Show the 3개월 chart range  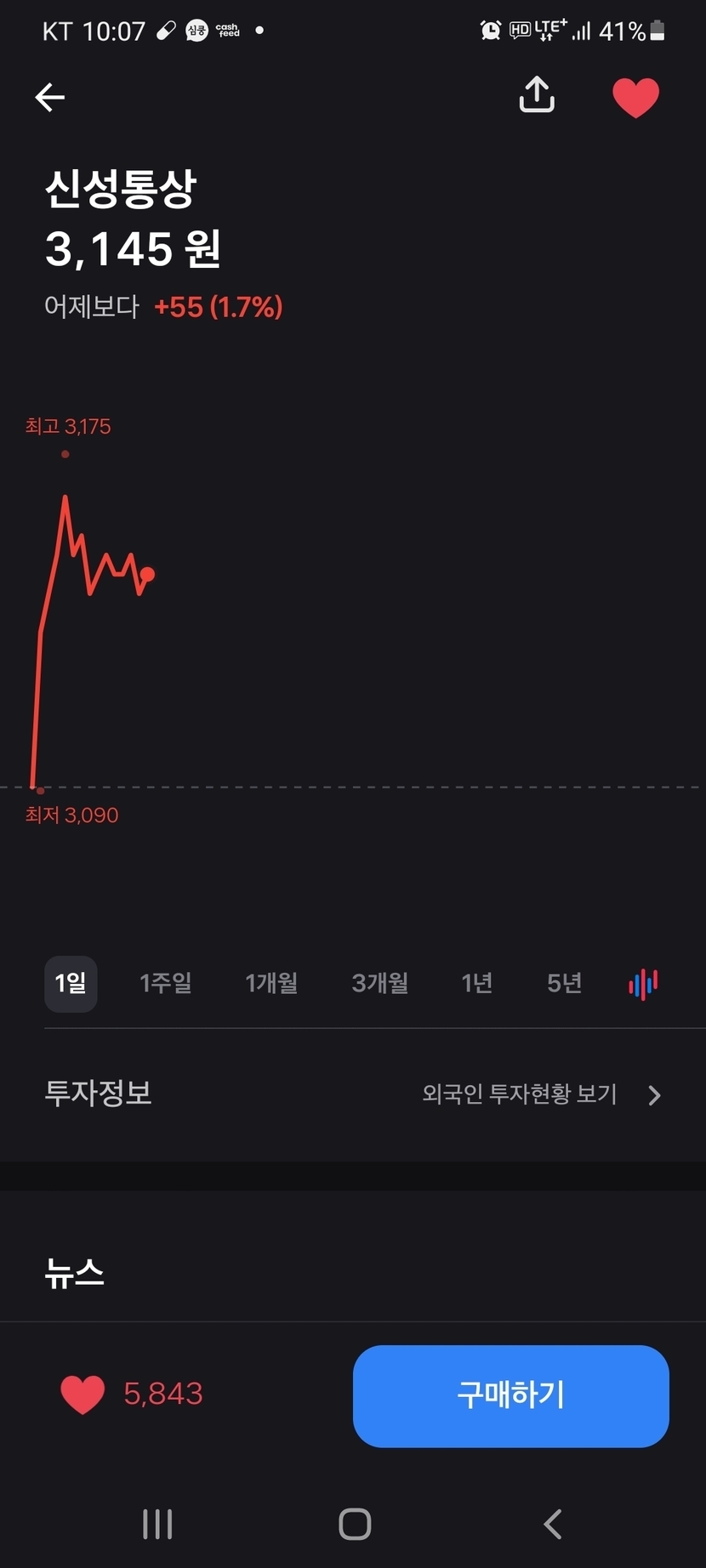[380, 984]
